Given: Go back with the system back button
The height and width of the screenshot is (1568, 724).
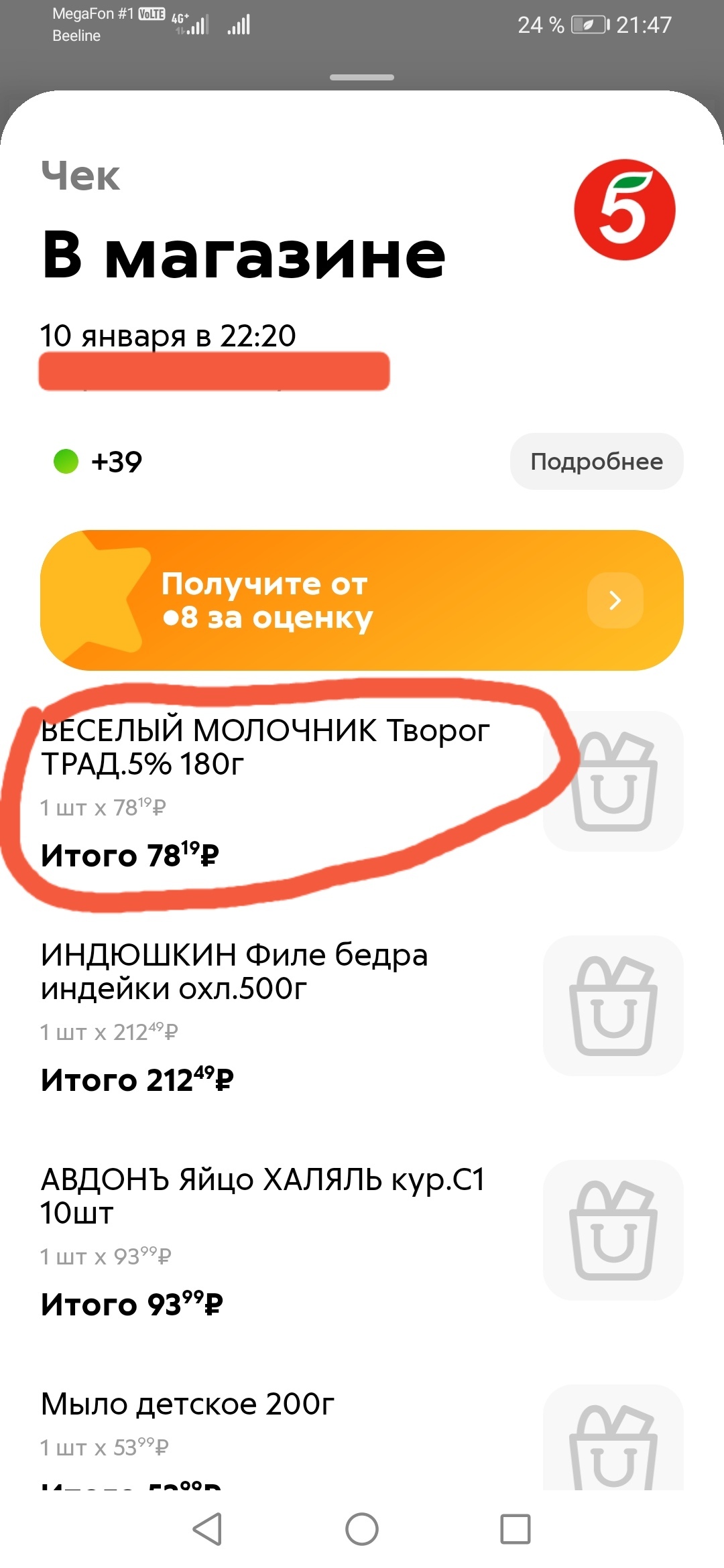Looking at the screenshot, I should pyautogui.click(x=208, y=1529).
